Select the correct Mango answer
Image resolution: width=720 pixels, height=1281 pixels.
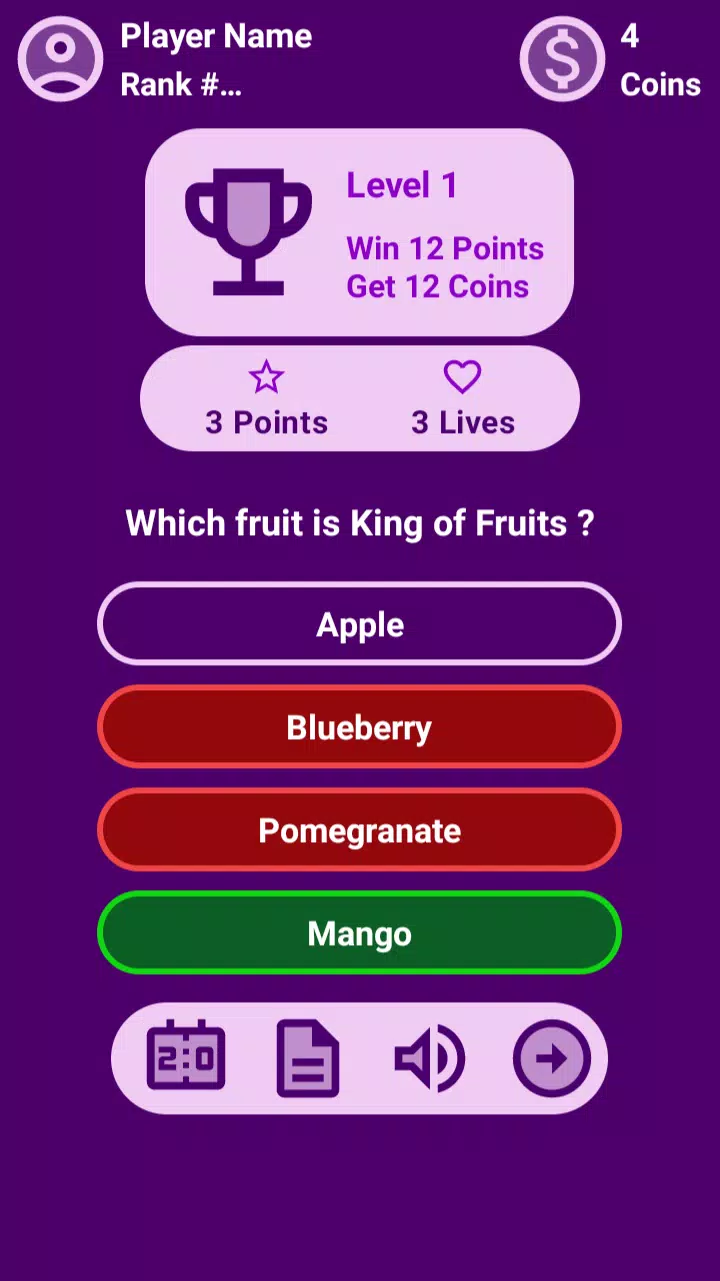click(360, 932)
